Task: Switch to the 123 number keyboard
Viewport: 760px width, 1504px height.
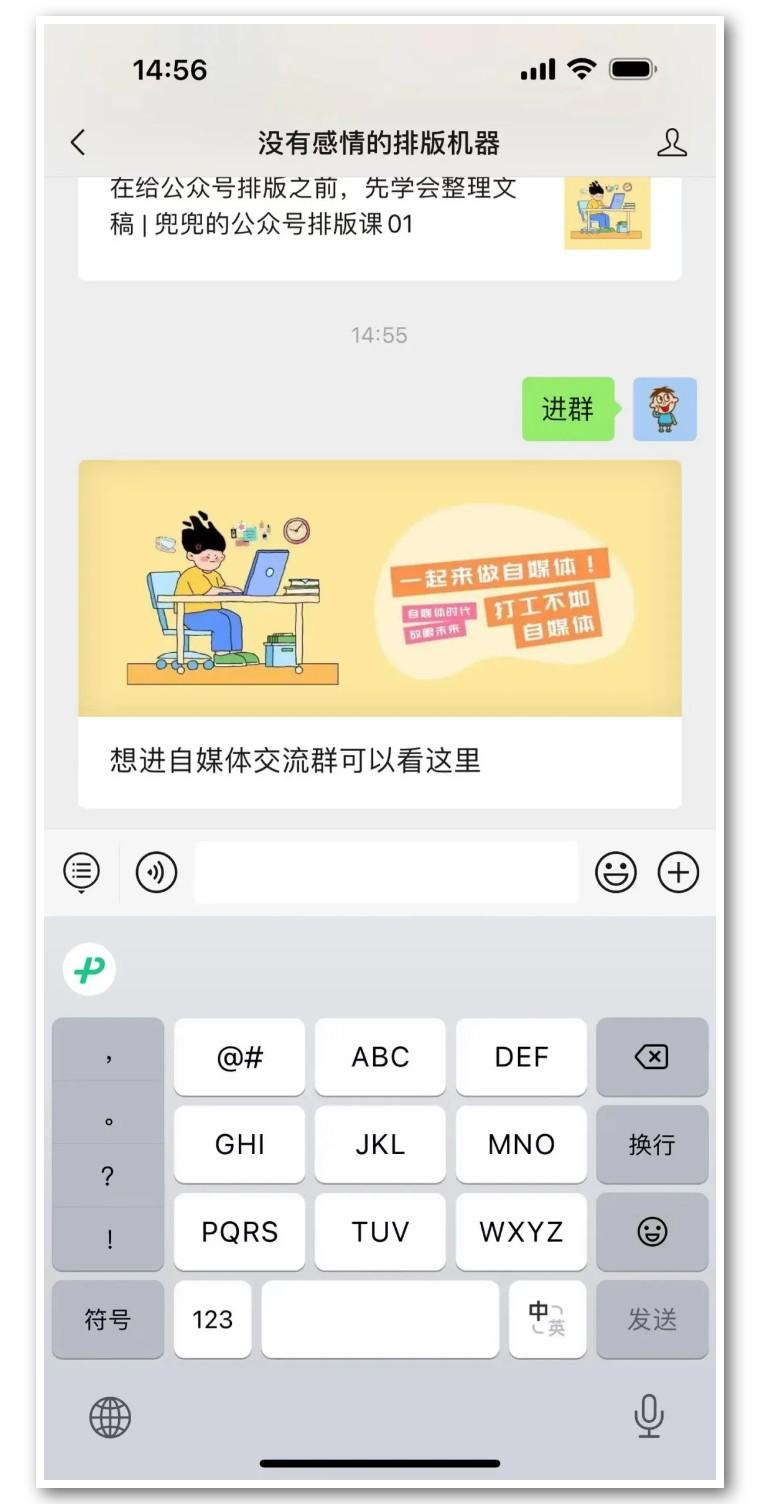Action: [x=212, y=1320]
